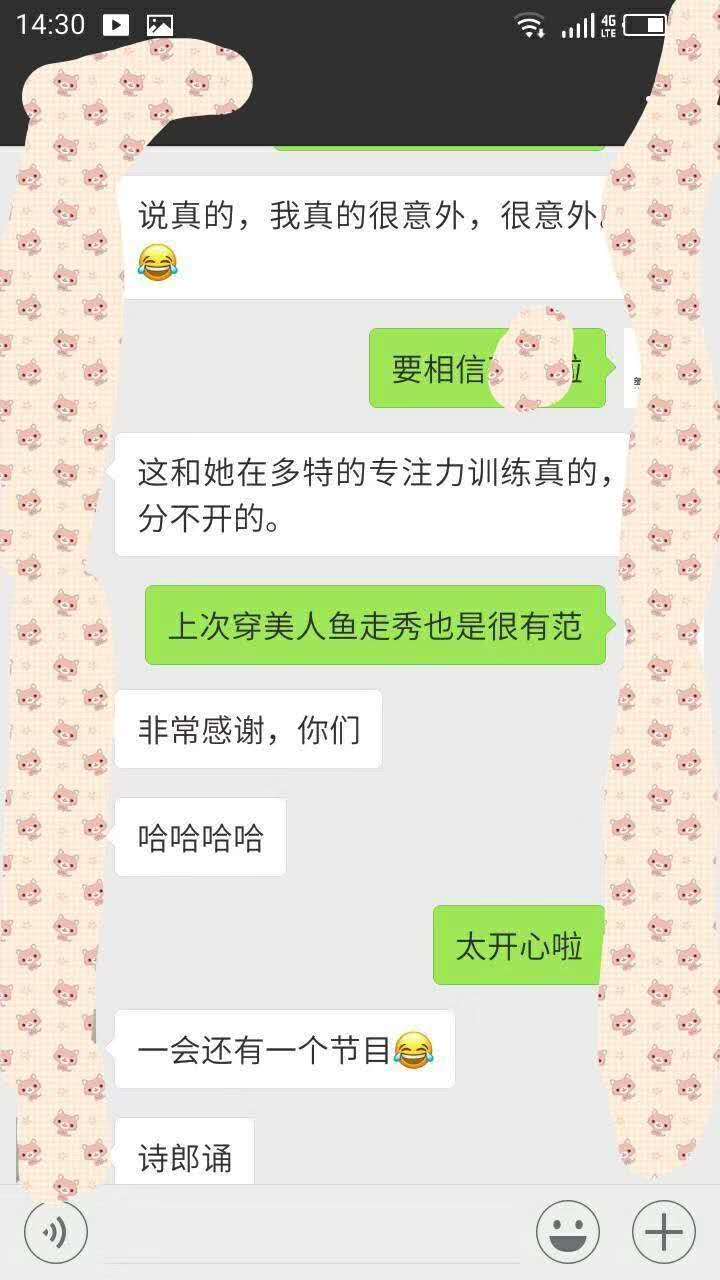Screen dimensions: 720x1280
Task: Open the plus attachment menu
Action: [664, 1232]
